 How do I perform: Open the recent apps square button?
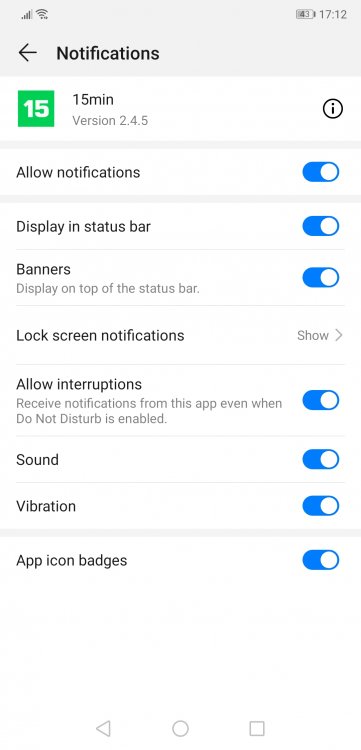click(257, 728)
